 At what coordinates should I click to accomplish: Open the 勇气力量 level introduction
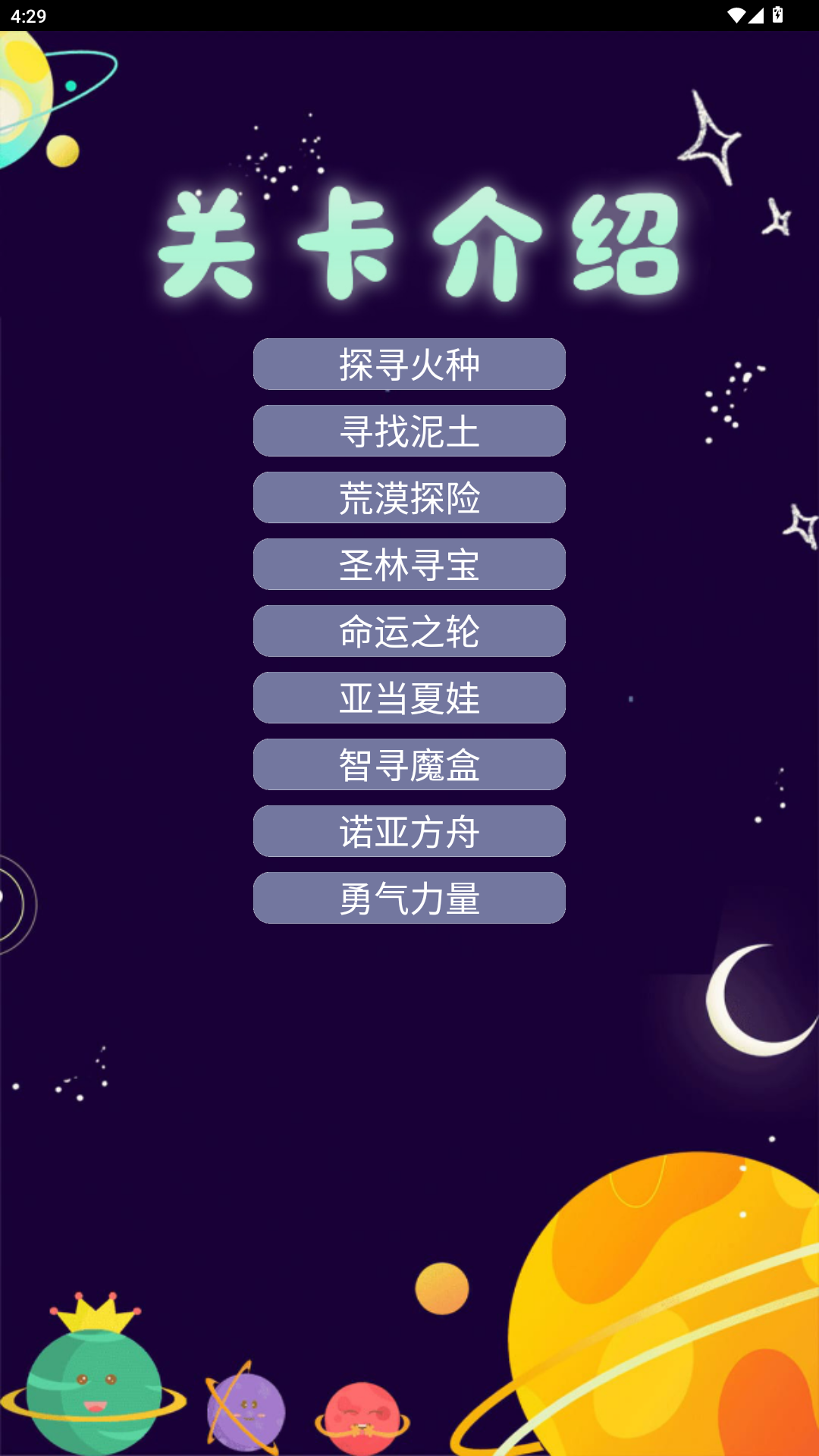(409, 899)
